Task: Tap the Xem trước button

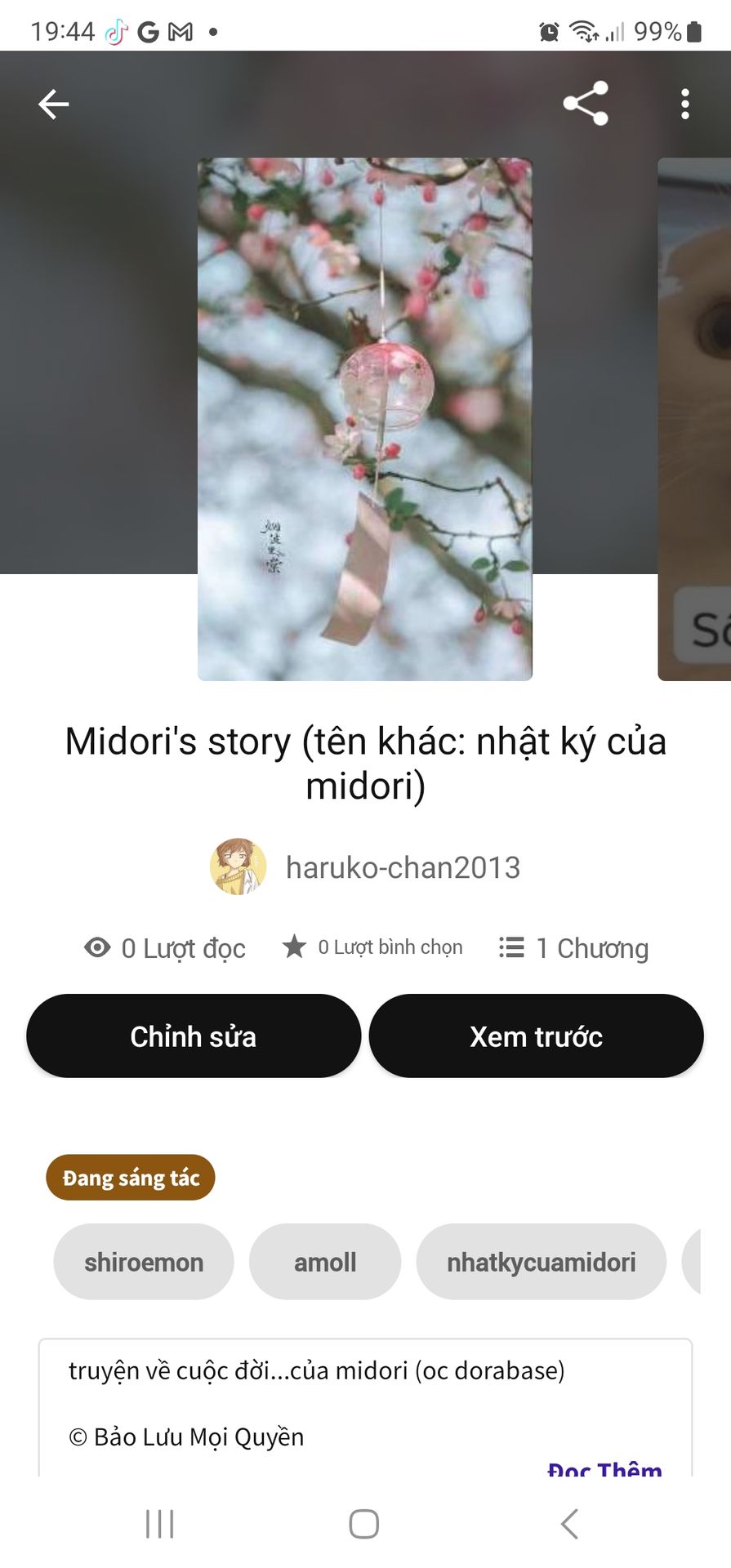Action: (536, 1036)
